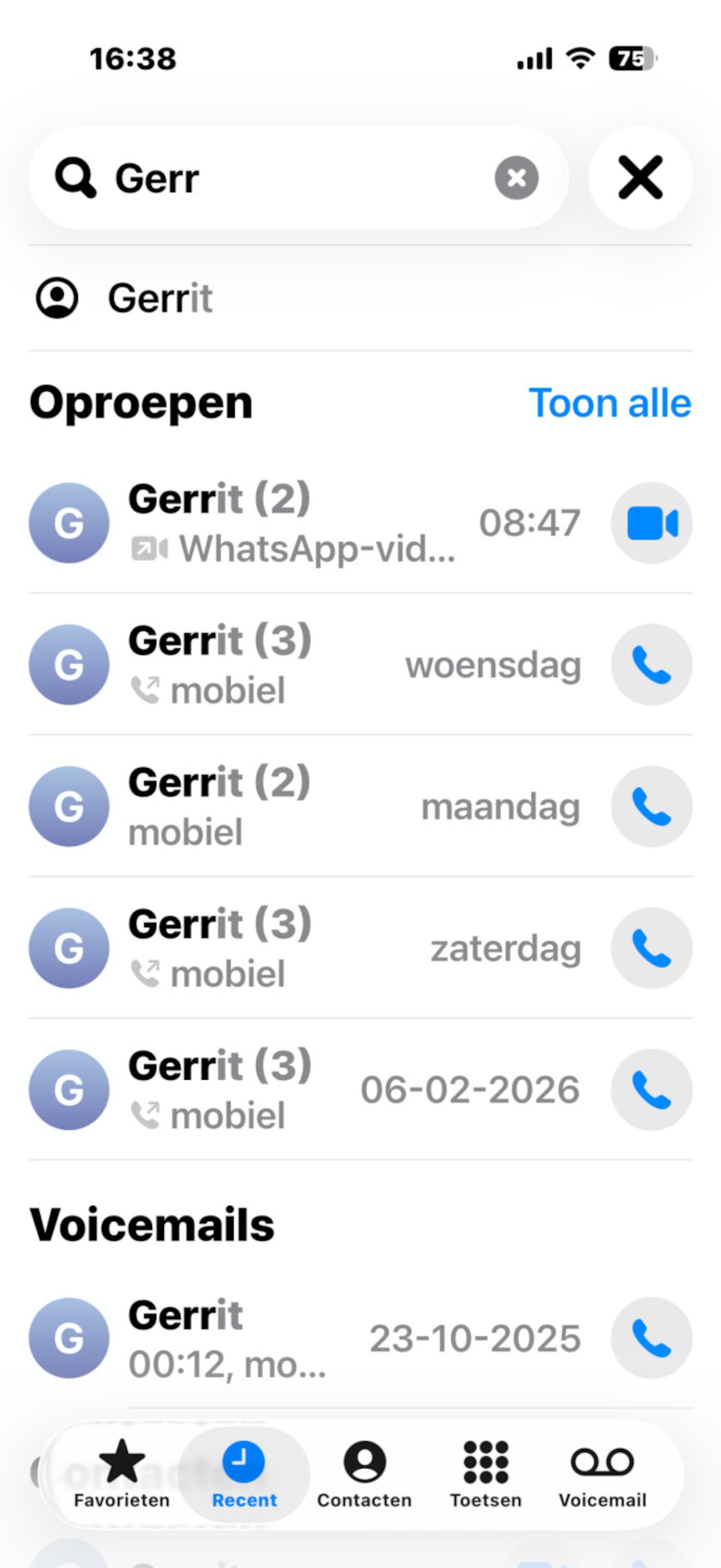Viewport: 721px width, 1568px height.
Task: Go to the Contacten tab
Action: pos(364,1473)
